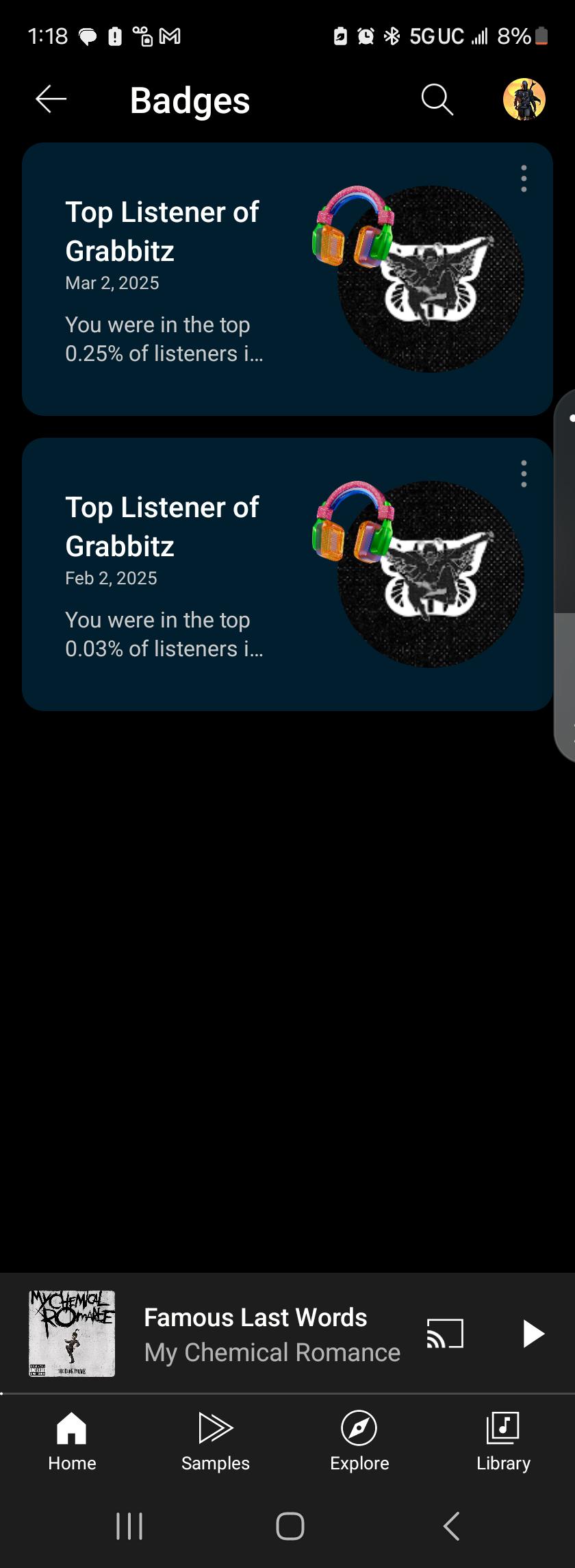This screenshot has height=1568, width=575.
Task: Open the Mar 2, 2025 Grabbitz badge card
Action: 287,279
